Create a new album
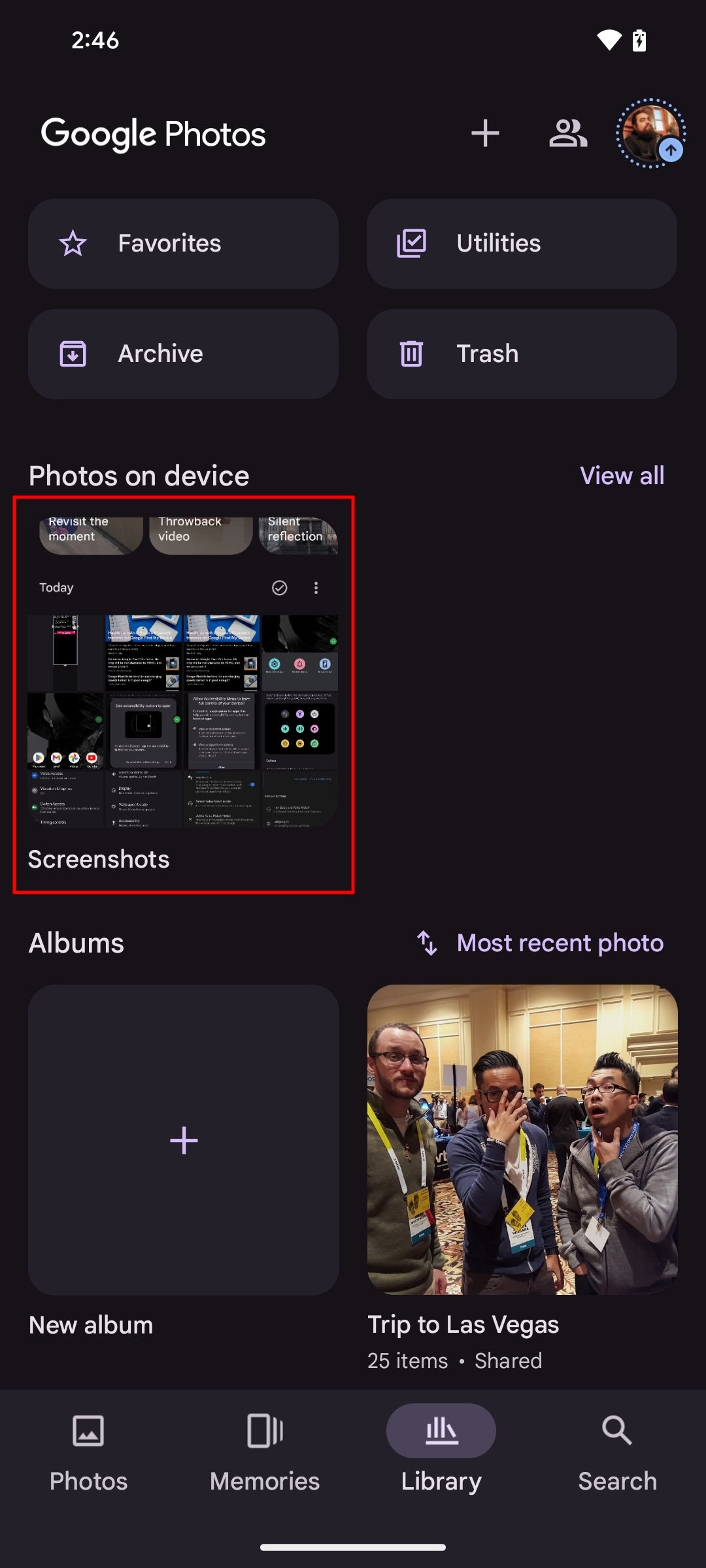 pos(183,1139)
